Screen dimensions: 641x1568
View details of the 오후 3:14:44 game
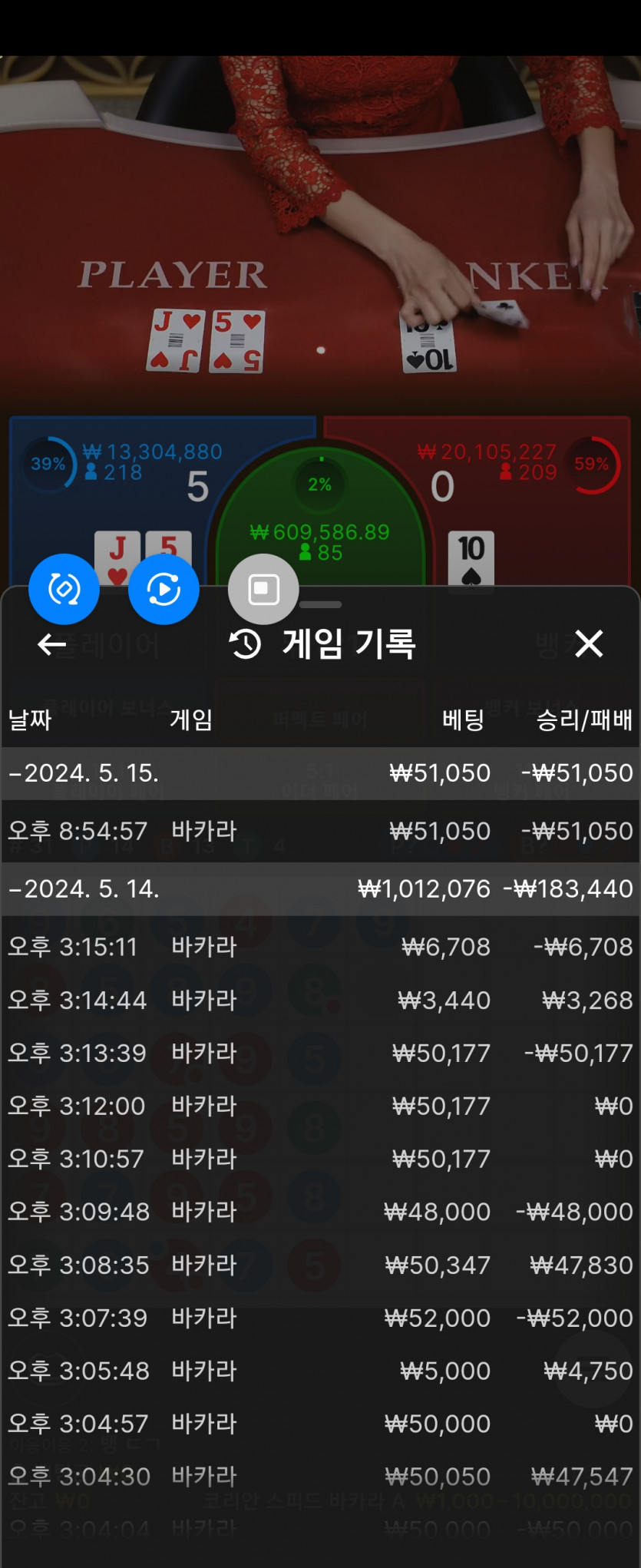[320, 1000]
